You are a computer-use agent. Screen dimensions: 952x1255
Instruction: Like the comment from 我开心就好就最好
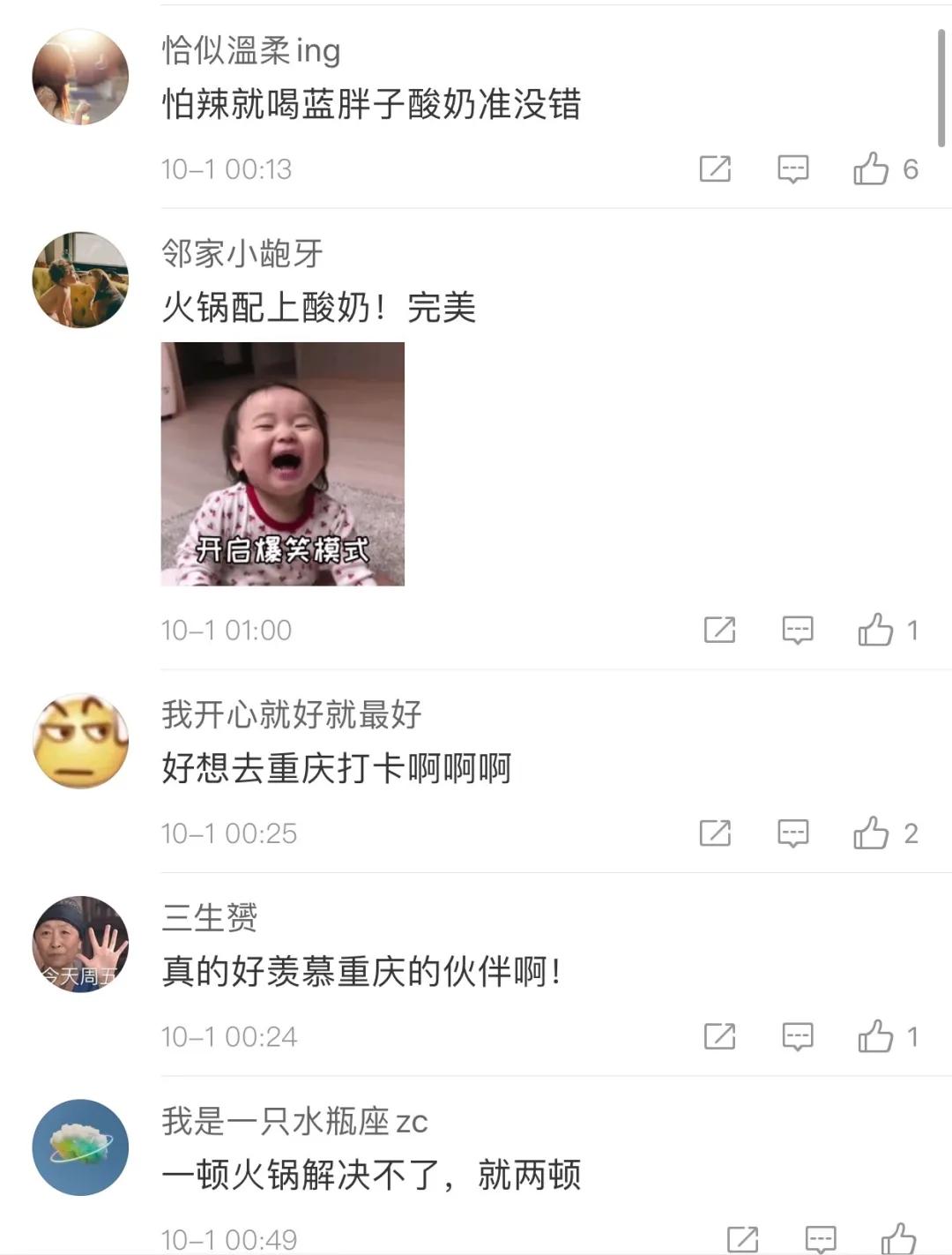(x=871, y=833)
